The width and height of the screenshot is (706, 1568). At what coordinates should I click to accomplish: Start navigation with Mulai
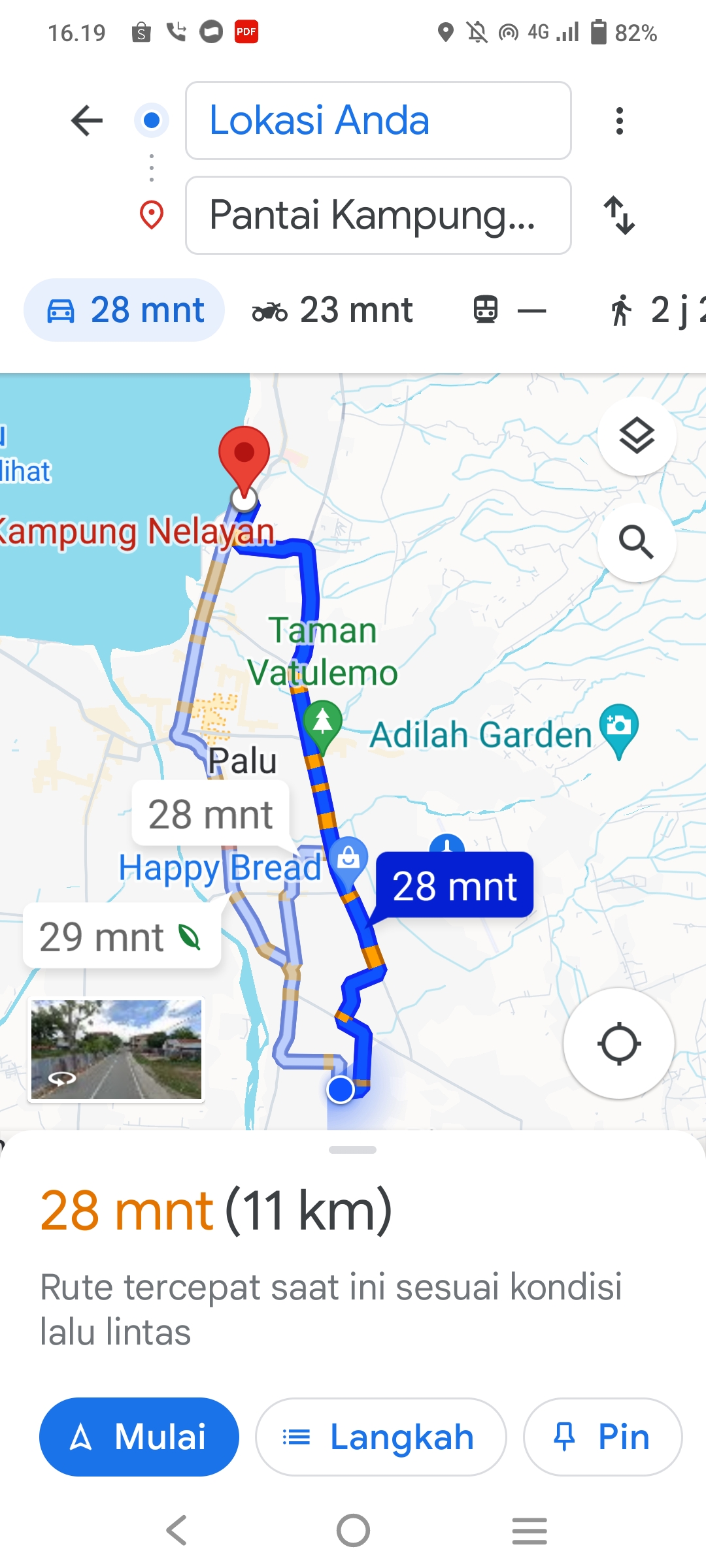(x=139, y=1437)
